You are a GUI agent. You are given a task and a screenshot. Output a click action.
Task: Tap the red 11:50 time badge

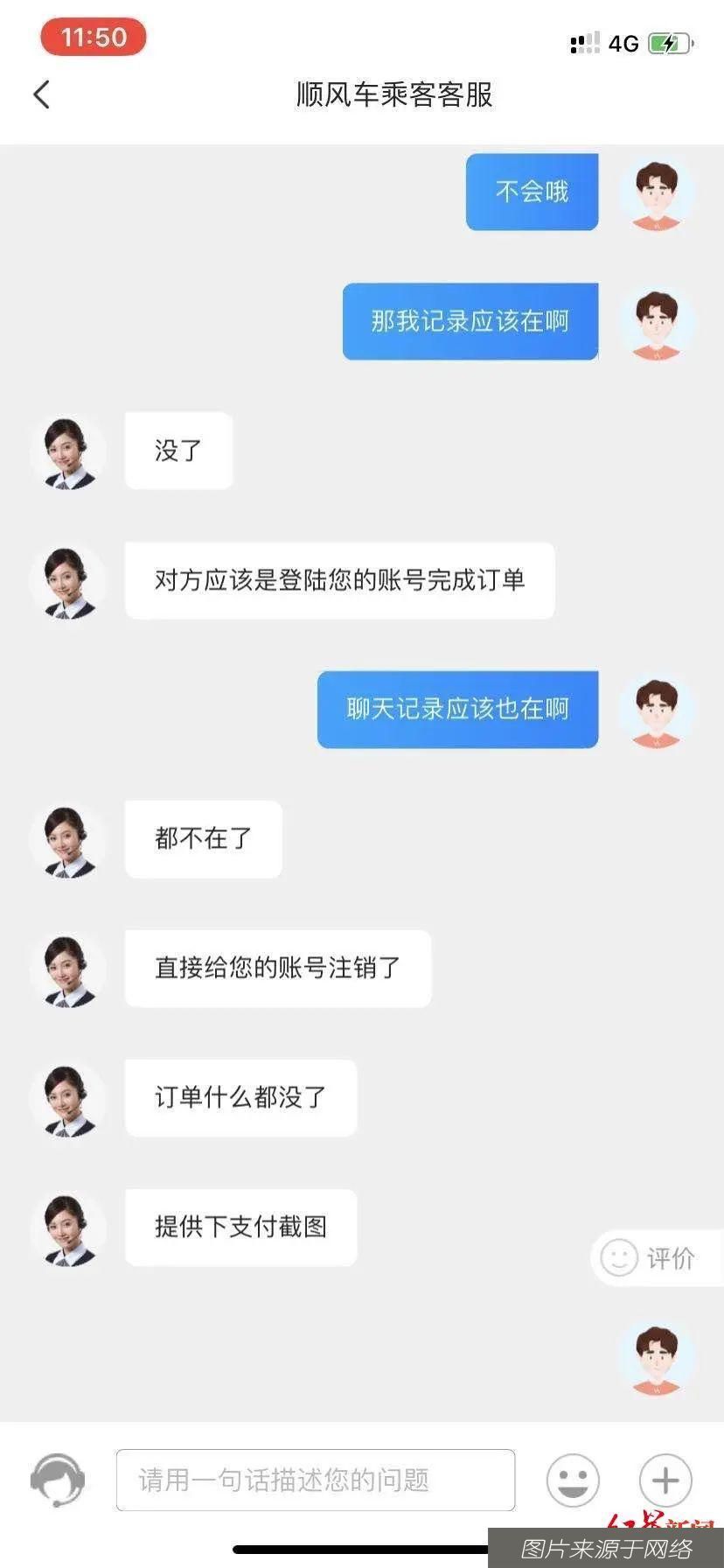[93, 38]
